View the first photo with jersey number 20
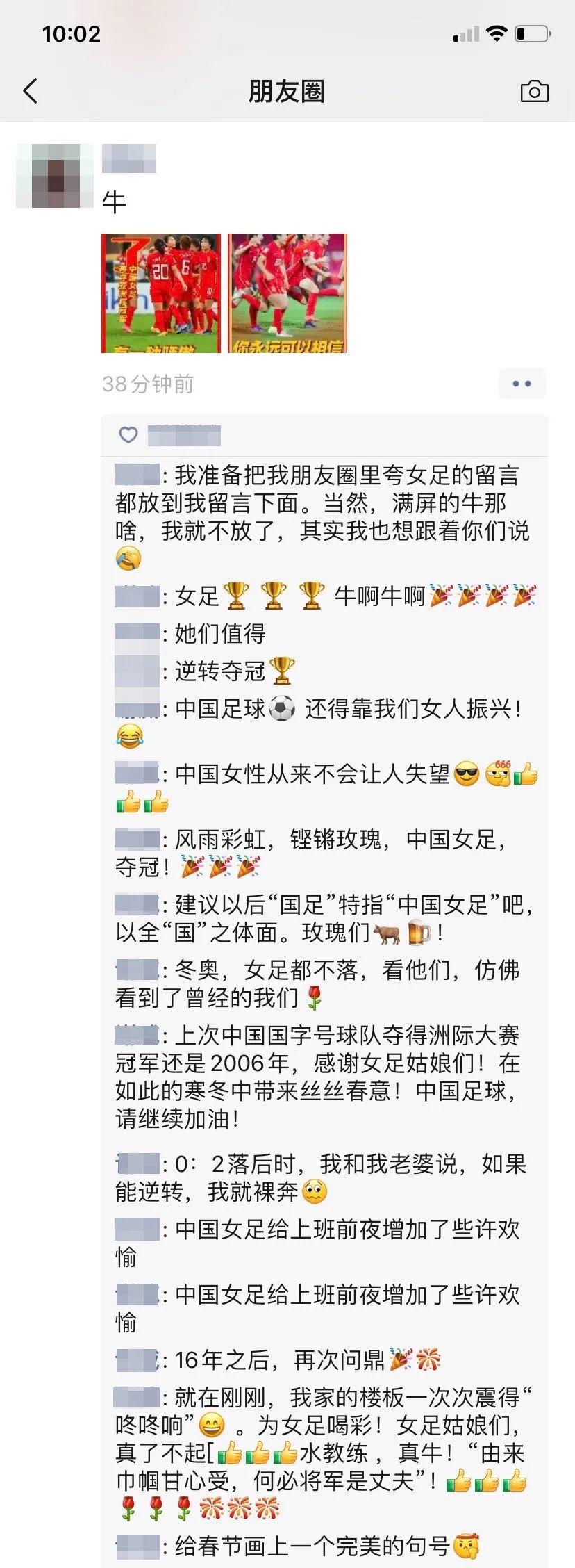Image resolution: width=575 pixels, height=1568 pixels. [x=161, y=293]
